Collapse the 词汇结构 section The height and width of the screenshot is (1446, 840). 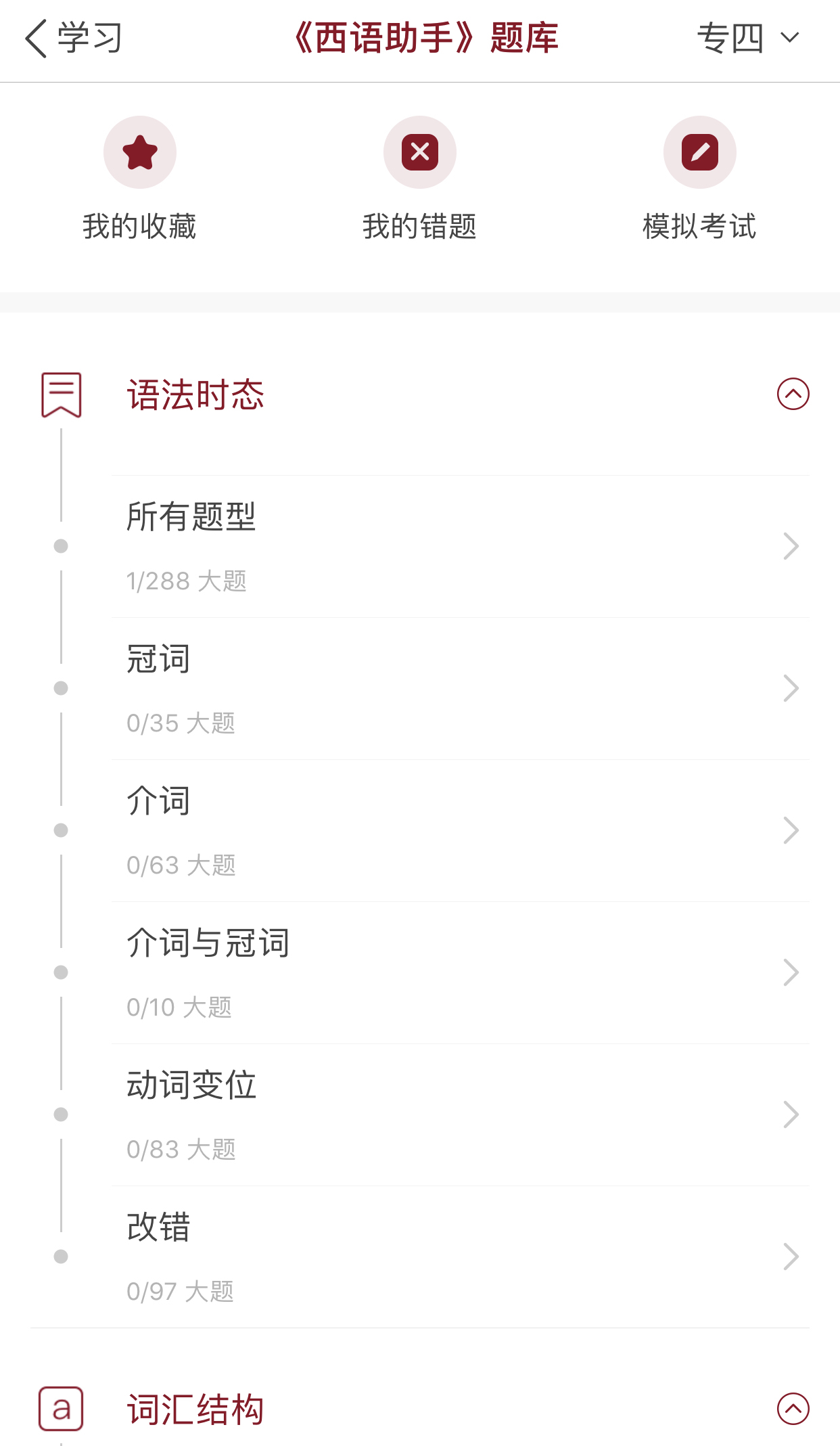click(x=793, y=1409)
